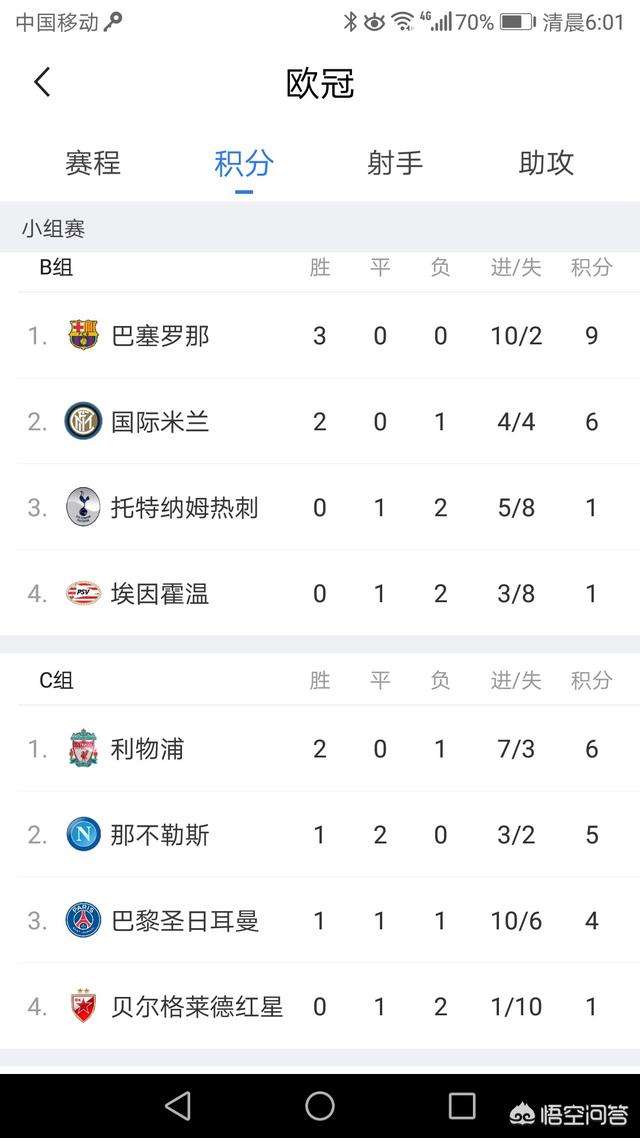Tap the system home button
Screen dimensions: 640x1138
click(x=320, y=1106)
